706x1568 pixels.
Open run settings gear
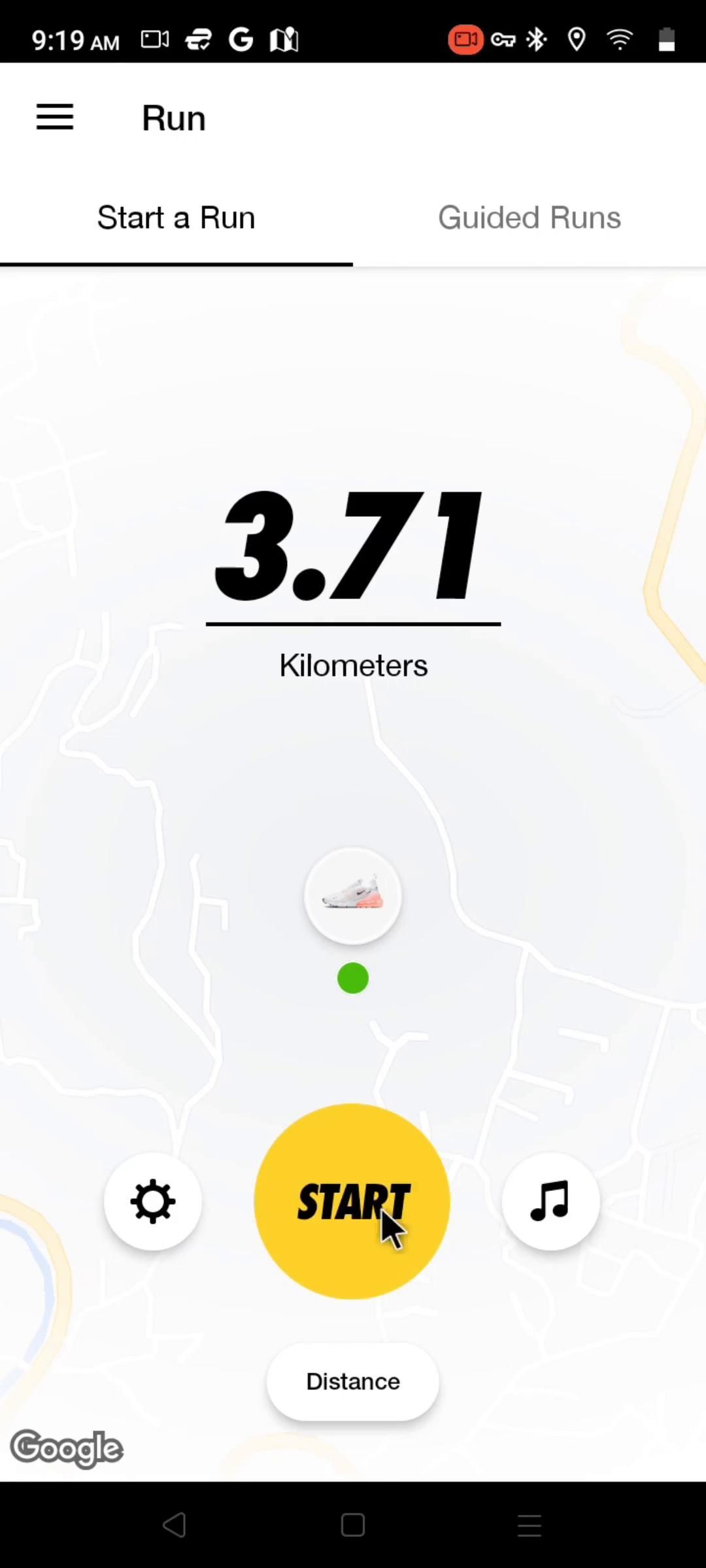click(152, 1201)
